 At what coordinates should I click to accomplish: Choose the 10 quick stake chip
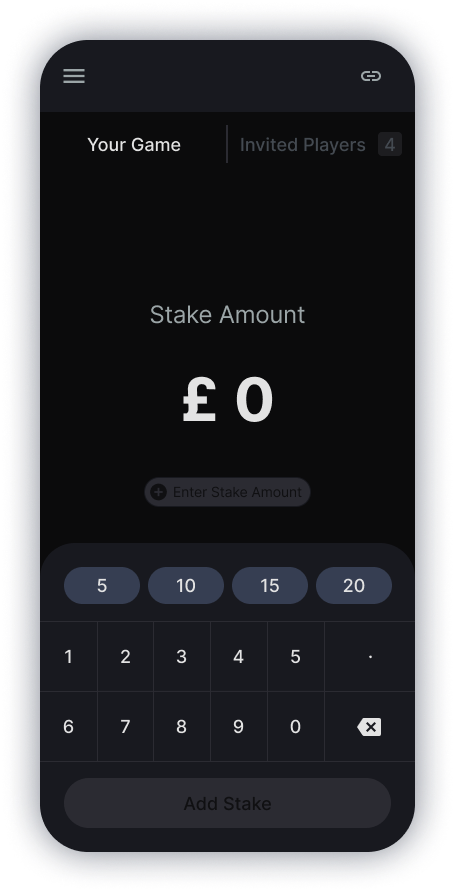tap(186, 585)
